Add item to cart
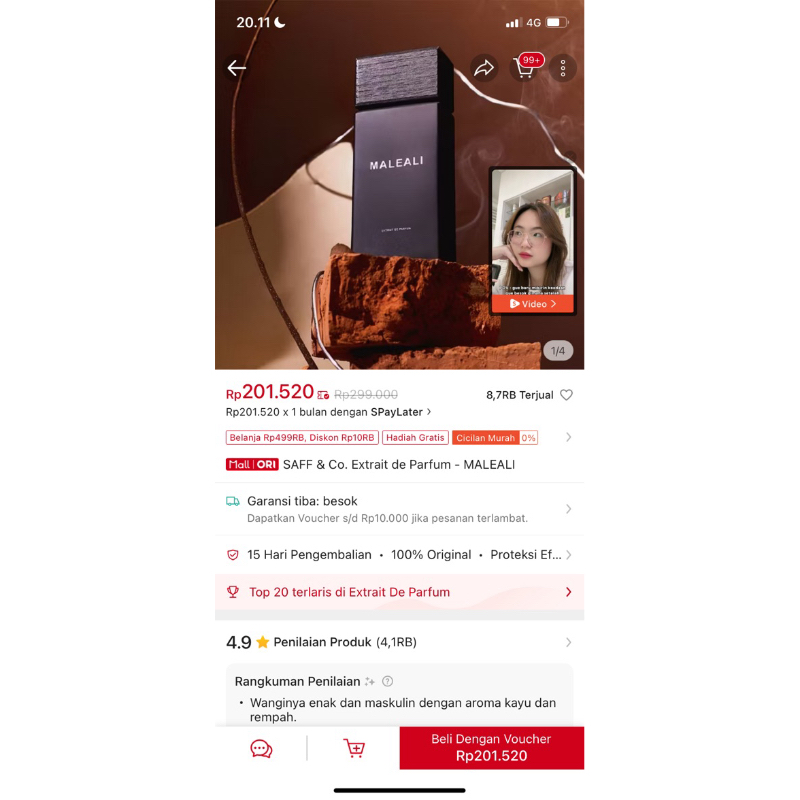Viewport: 800px width, 800px height. pos(354,748)
